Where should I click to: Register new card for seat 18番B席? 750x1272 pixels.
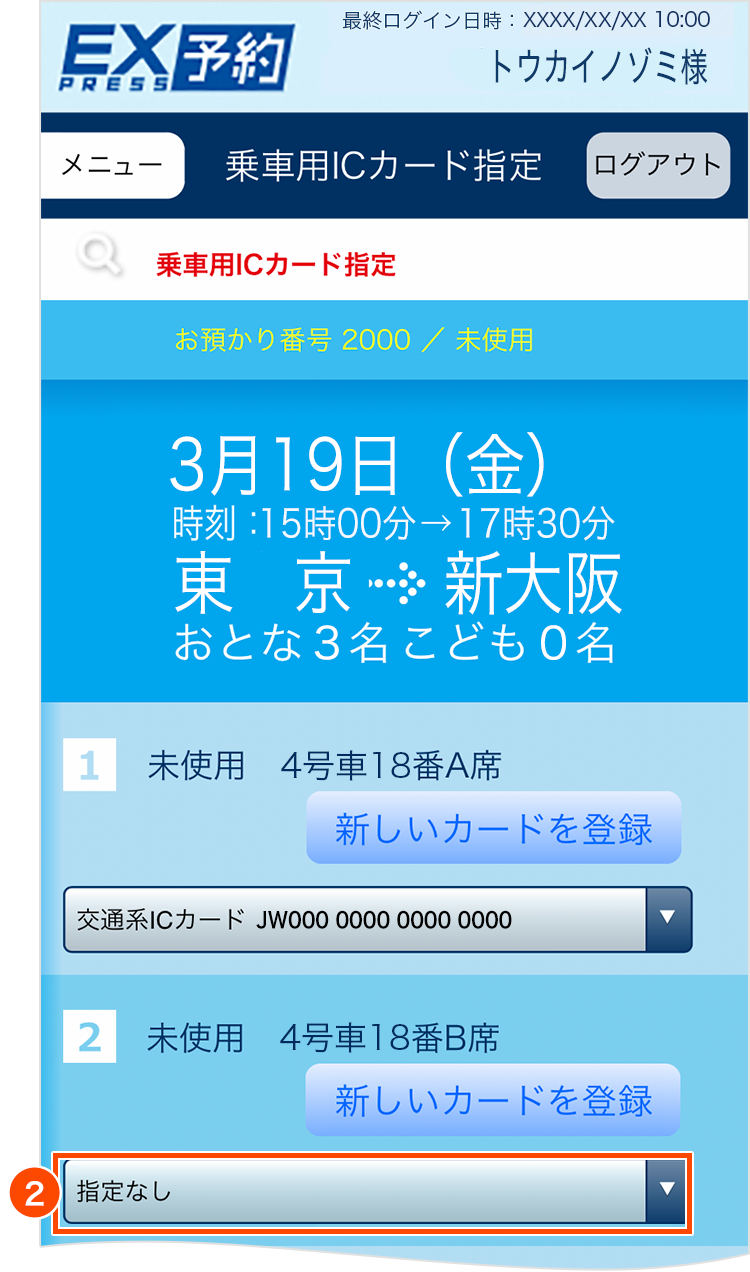click(x=493, y=1100)
